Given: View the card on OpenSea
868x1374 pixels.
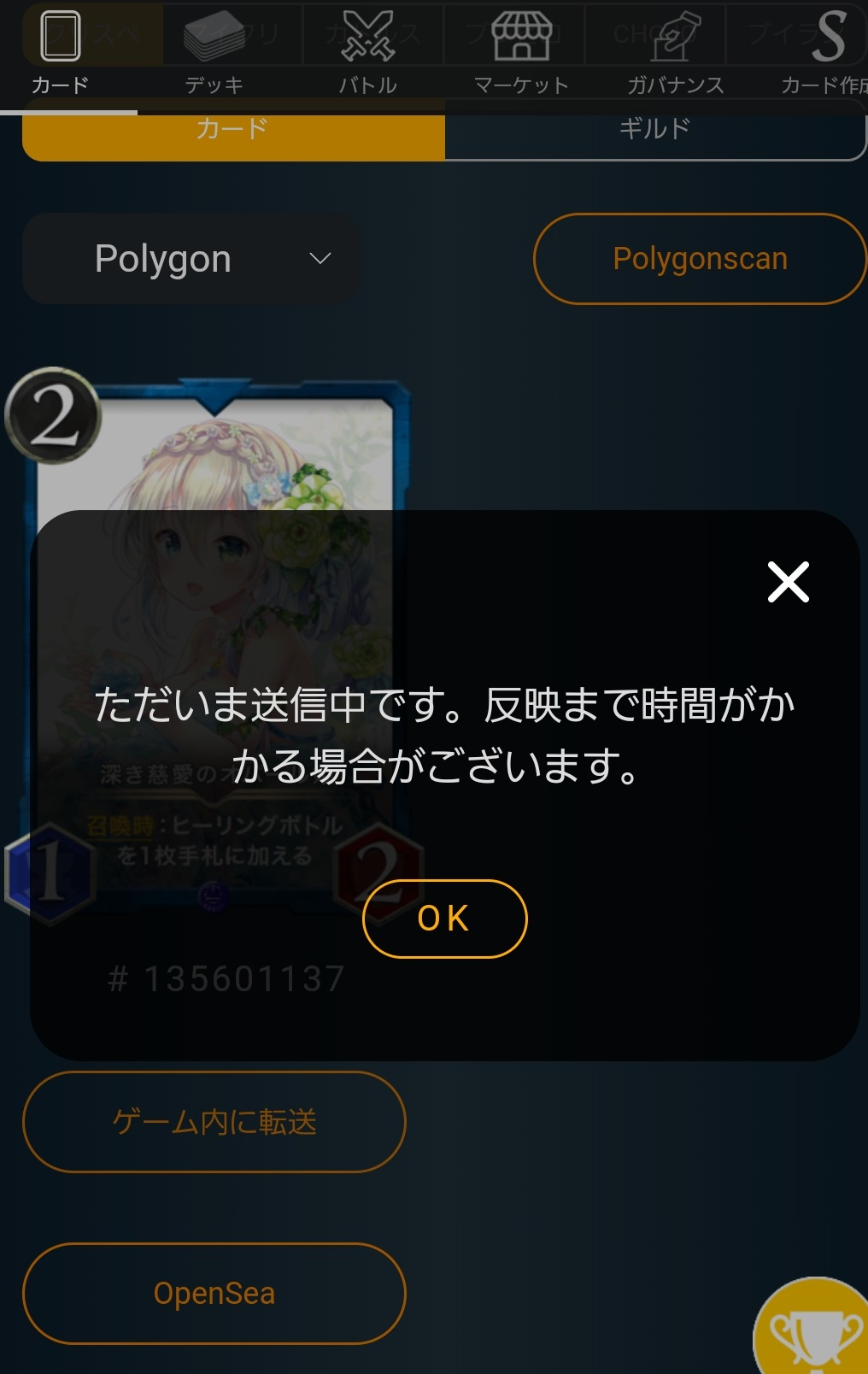Looking at the screenshot, I should point(214,1293).
